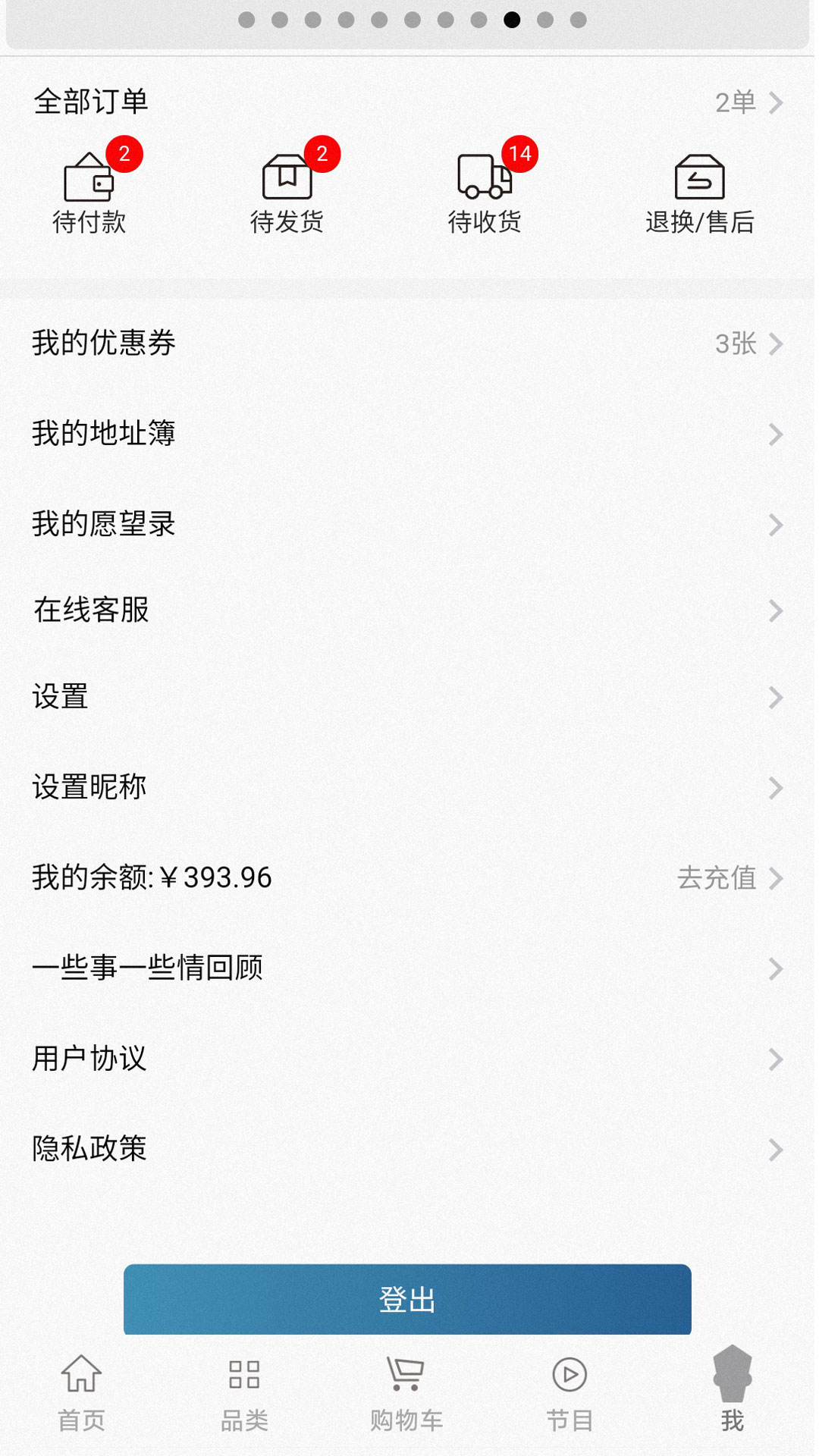Tap the 登出 logout button
819x1456 pixels.
pyautogui.click(x=407, y=1299)
